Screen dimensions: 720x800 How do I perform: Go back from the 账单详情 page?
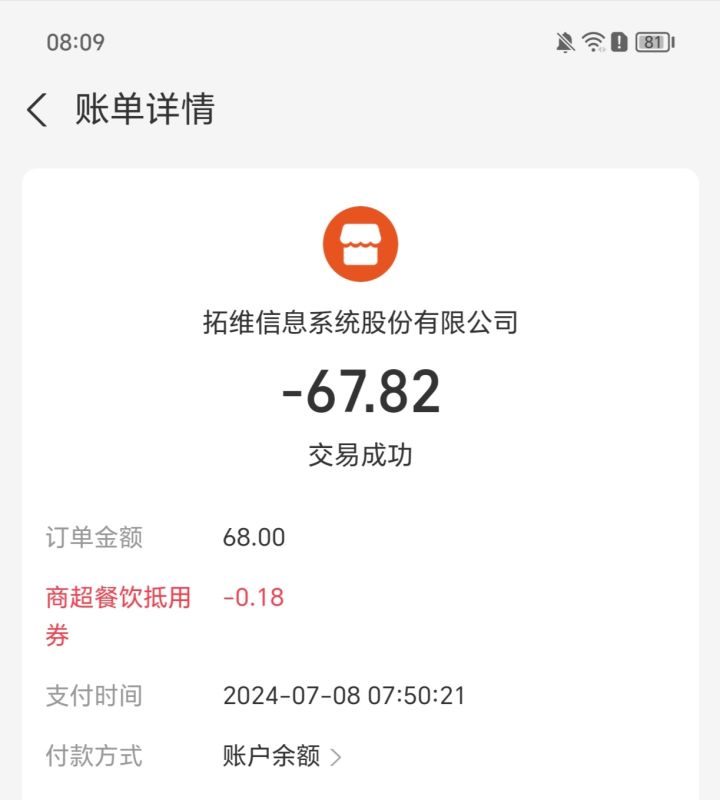(x=37, y=110)
